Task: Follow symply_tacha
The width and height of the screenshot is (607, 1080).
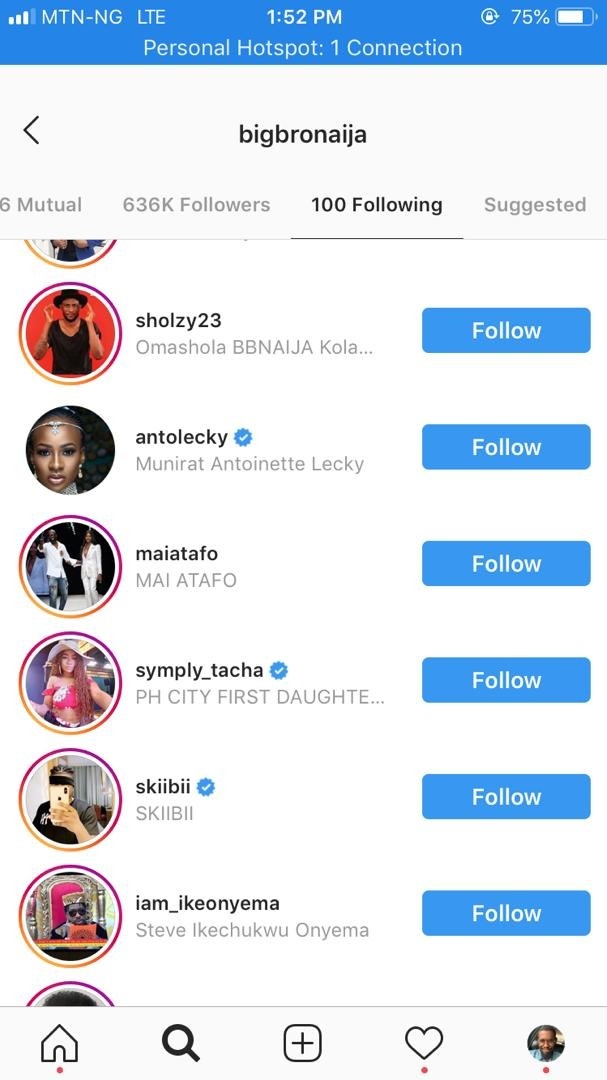Action: pyautogui.click(x=506, y=680)
